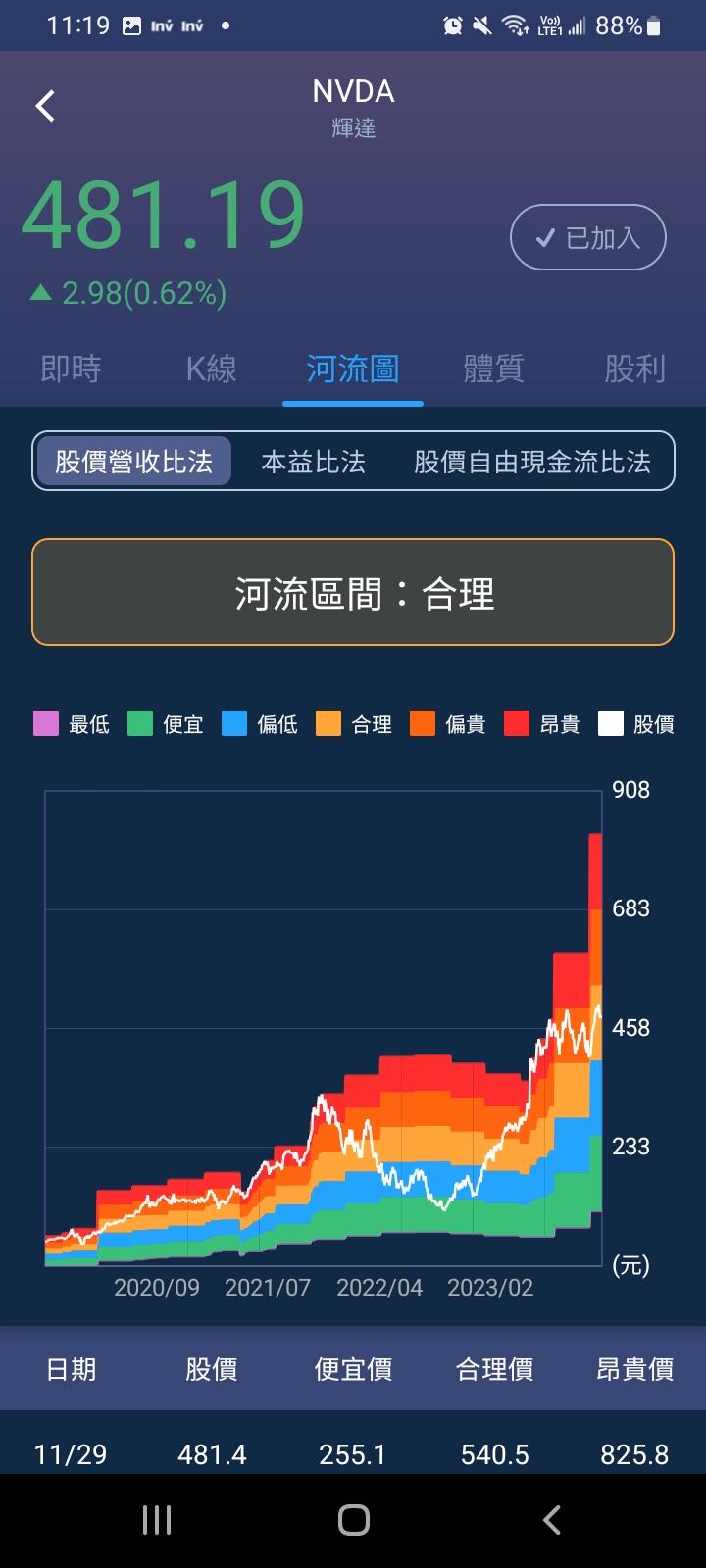Viewport: 706px width, 1568px height.
Task: Toggle the 合理 legend series
Action: [354, 724]
